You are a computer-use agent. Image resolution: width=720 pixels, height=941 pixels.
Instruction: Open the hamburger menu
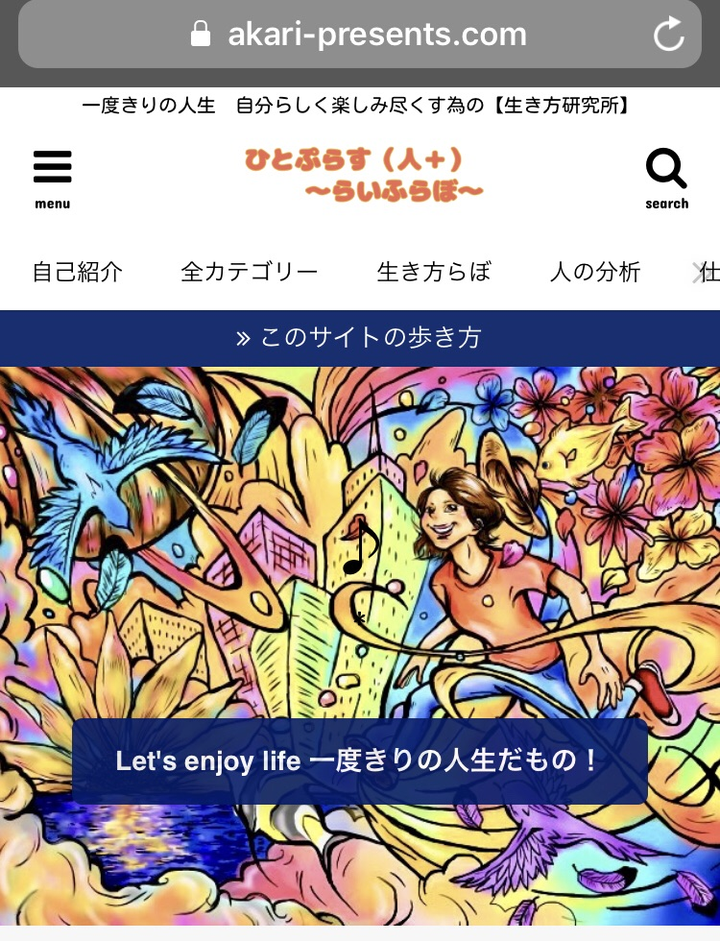[x=52, y=177]
